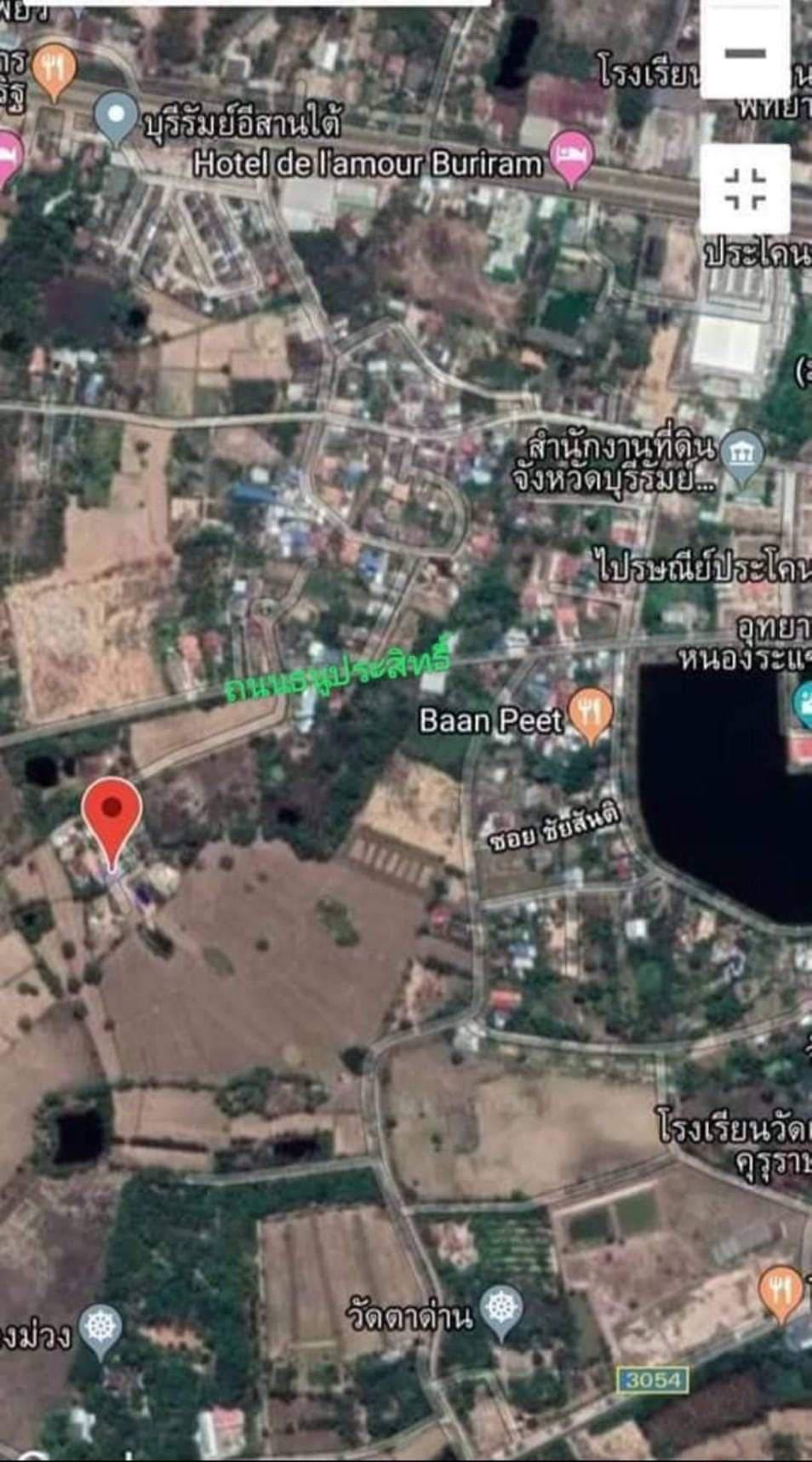Image resolution: width=812 pixels, height=1462 pixels.
Task: Zoom out with the minus button
Action: [x=746, y=50]
